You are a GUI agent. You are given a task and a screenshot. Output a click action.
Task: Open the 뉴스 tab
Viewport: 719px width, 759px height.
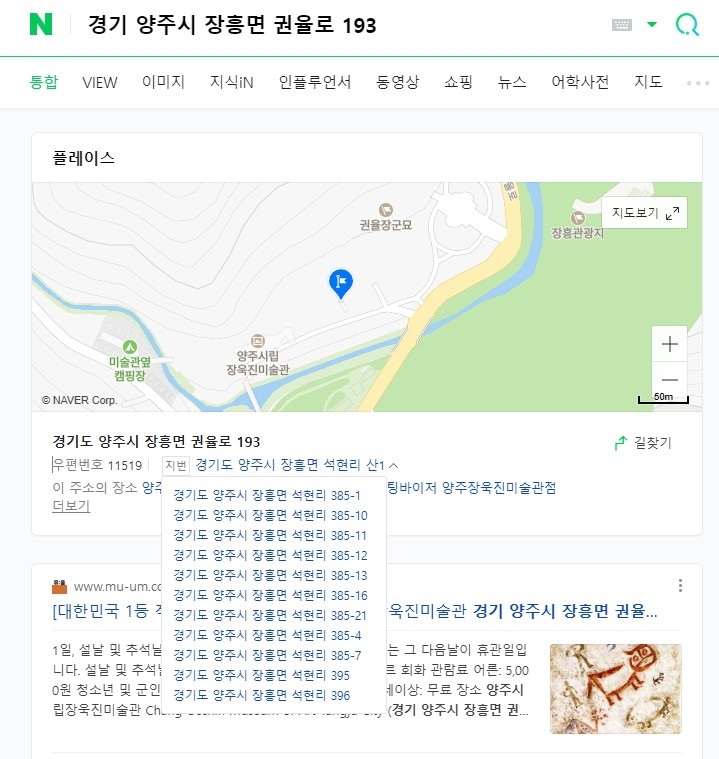coord(512,83)
